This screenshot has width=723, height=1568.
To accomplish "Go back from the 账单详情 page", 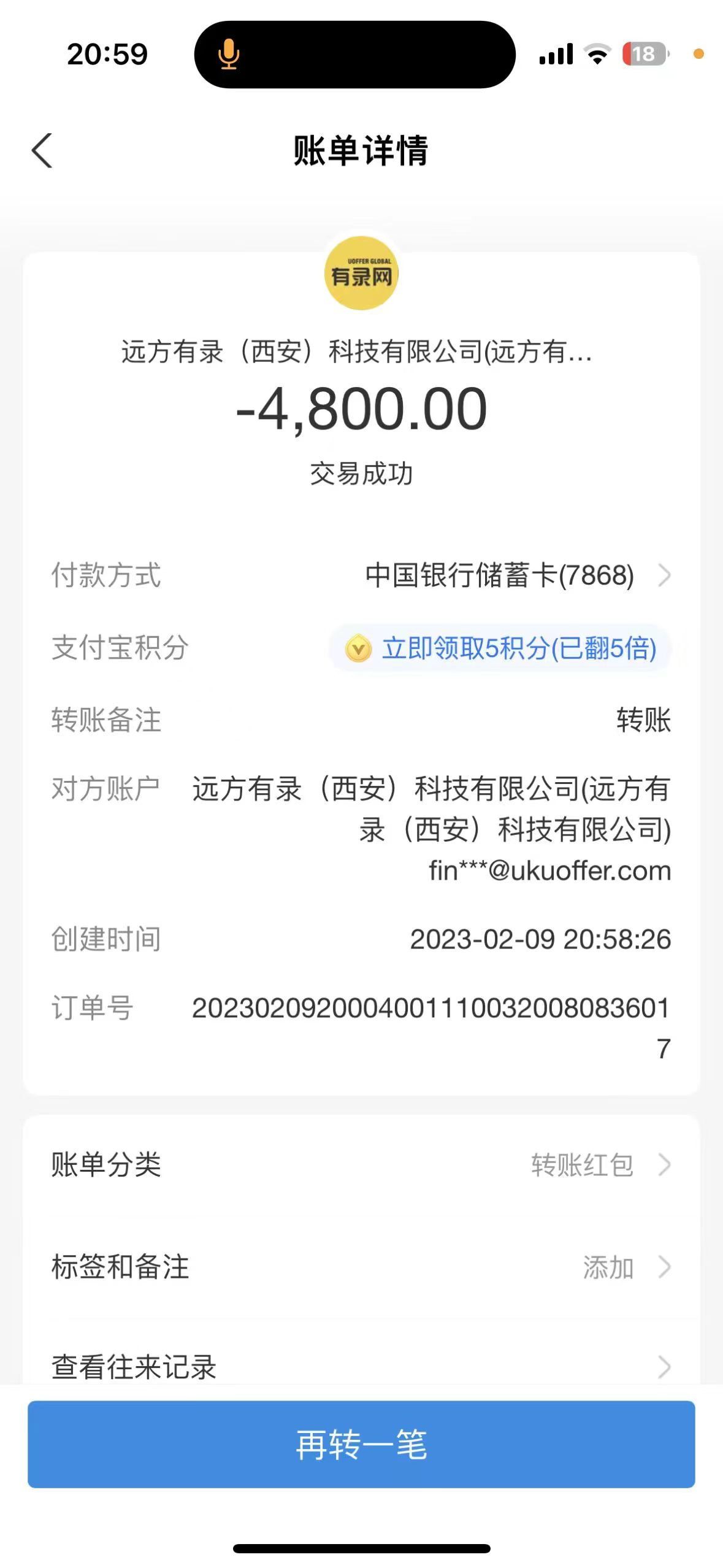I will click(x=42, y=150).
